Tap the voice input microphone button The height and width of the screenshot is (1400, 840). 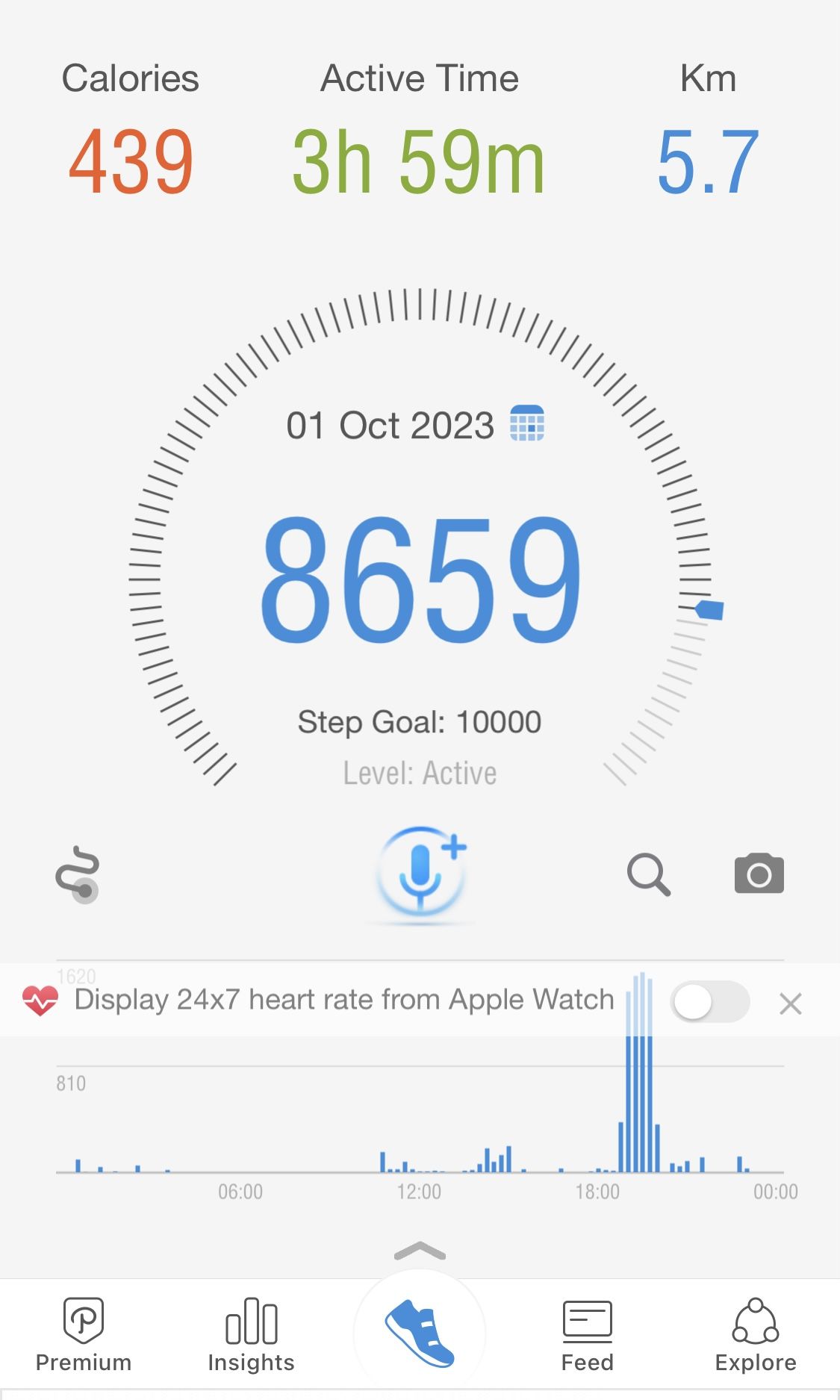[x=420, y=873]
